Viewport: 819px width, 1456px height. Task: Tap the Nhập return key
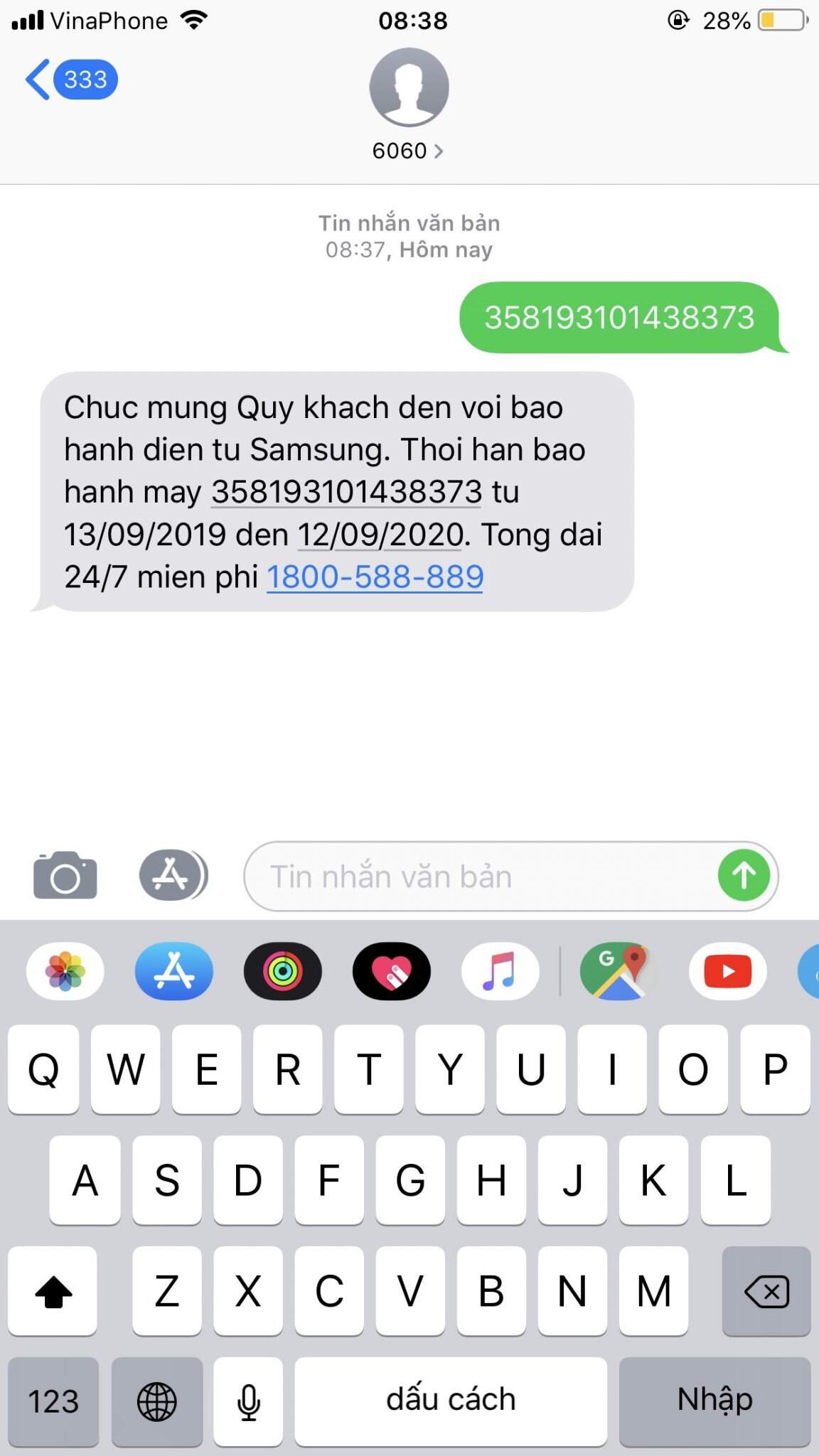pos(714,1401)
